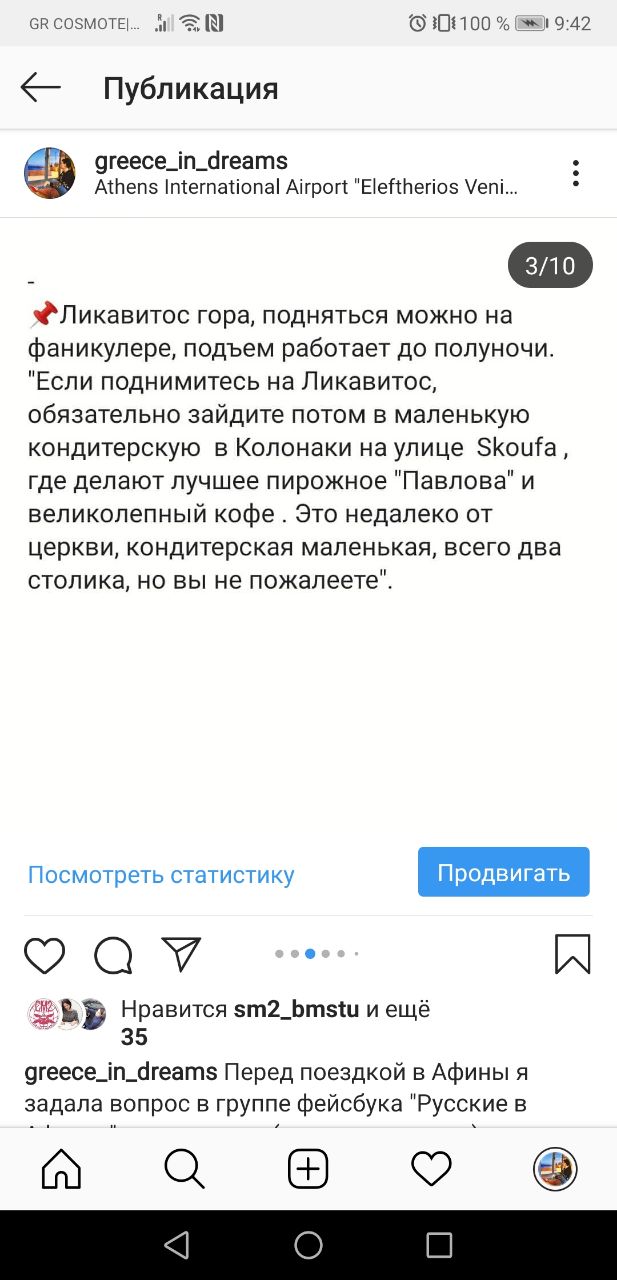The height and width of the screenshot is (1280, 617).
Task: Switch to the Search tab
Action: click(185, 1168)
